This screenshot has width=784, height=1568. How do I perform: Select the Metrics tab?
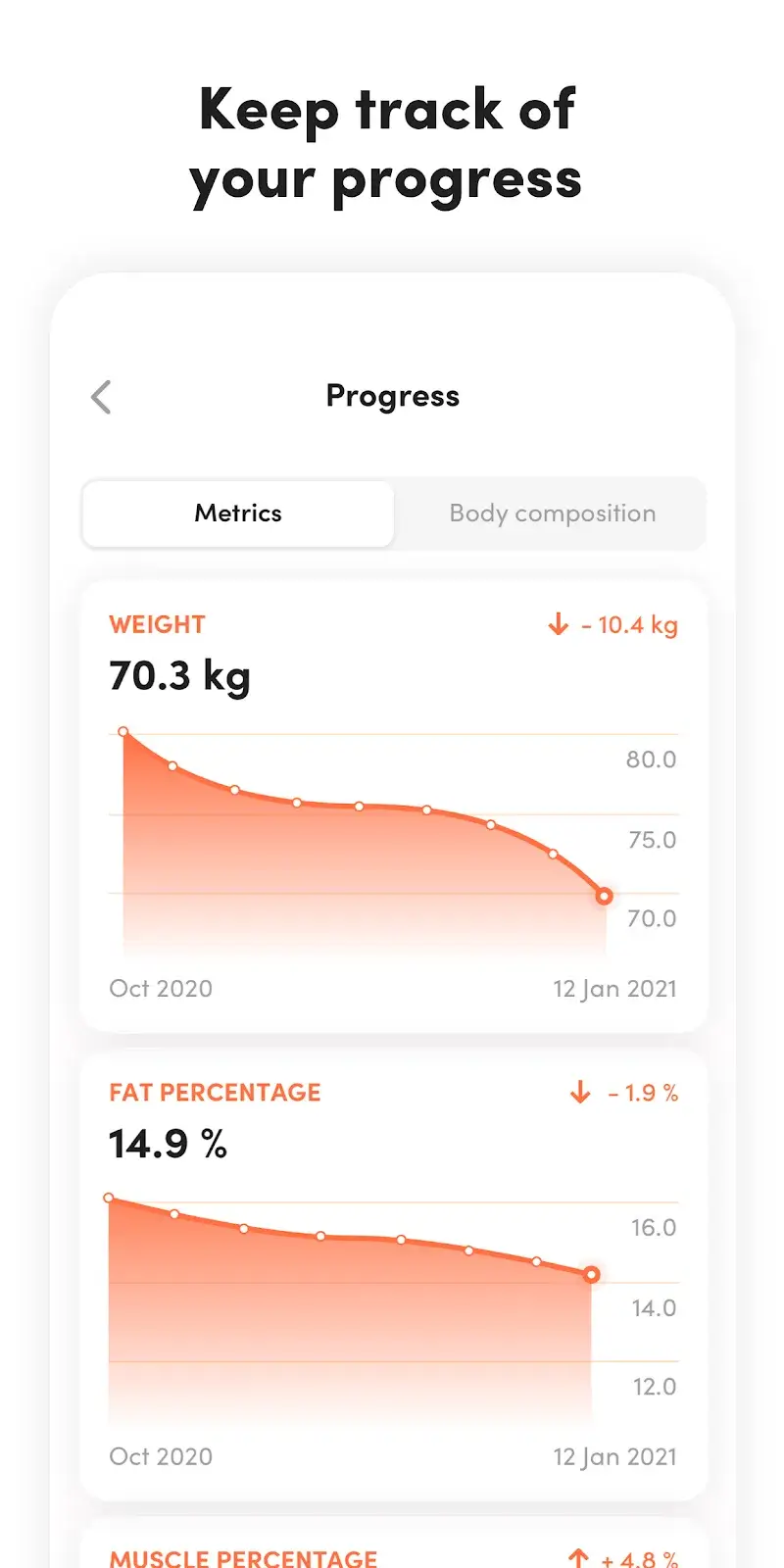point(237,514)
